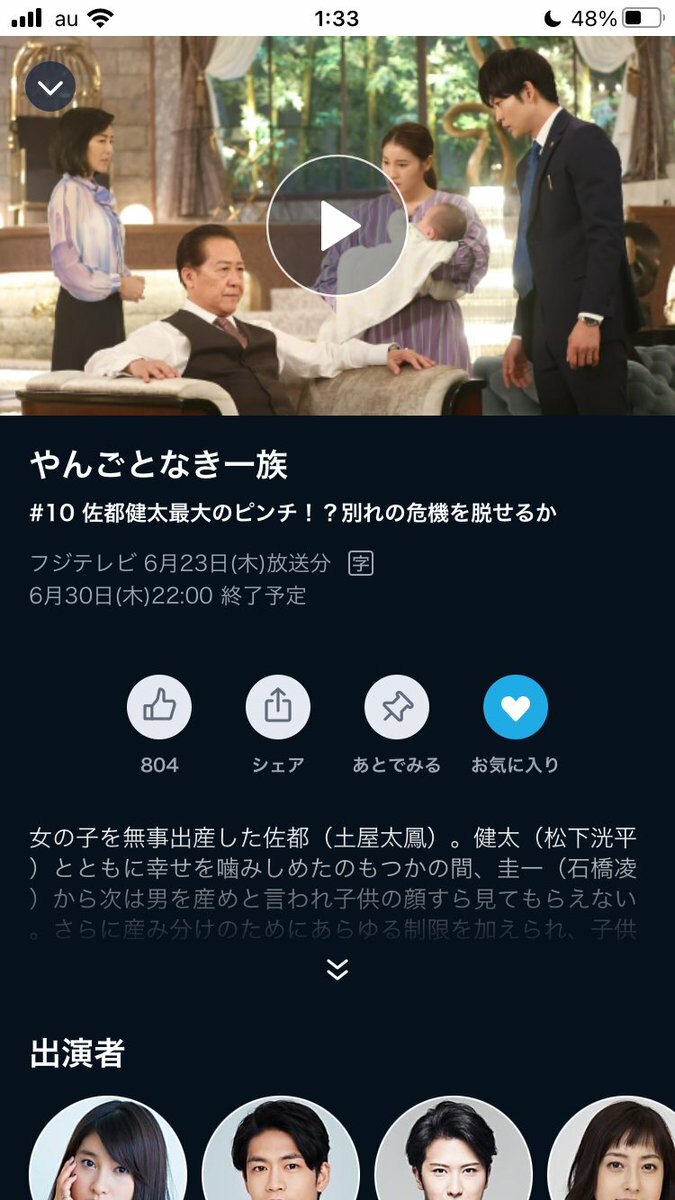Expand the full episode description
The width and height of the screenshot is (675, 1200).
(x=338, y=969)
